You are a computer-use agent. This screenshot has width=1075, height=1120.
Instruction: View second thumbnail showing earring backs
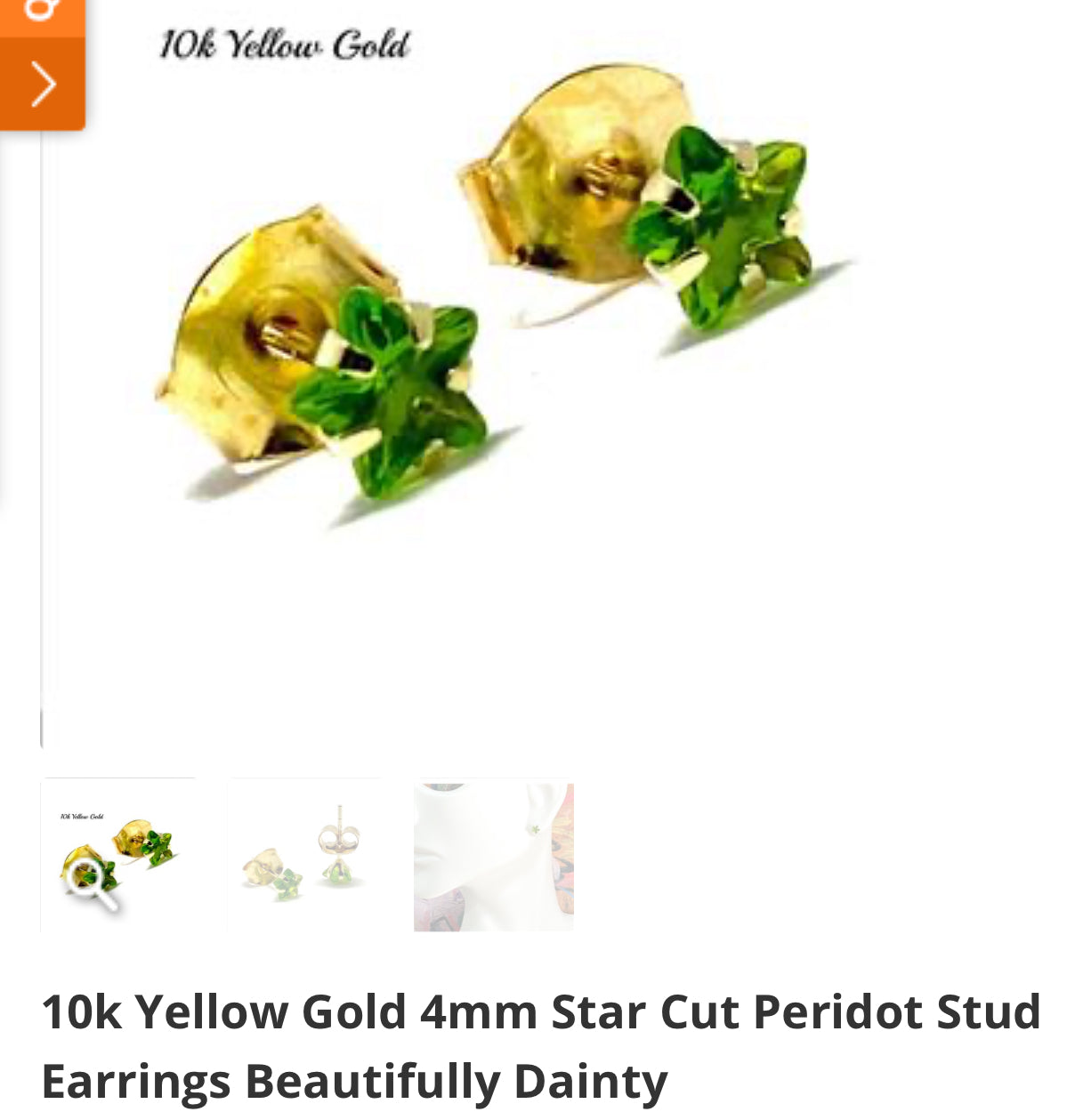(x=305, y=855)
